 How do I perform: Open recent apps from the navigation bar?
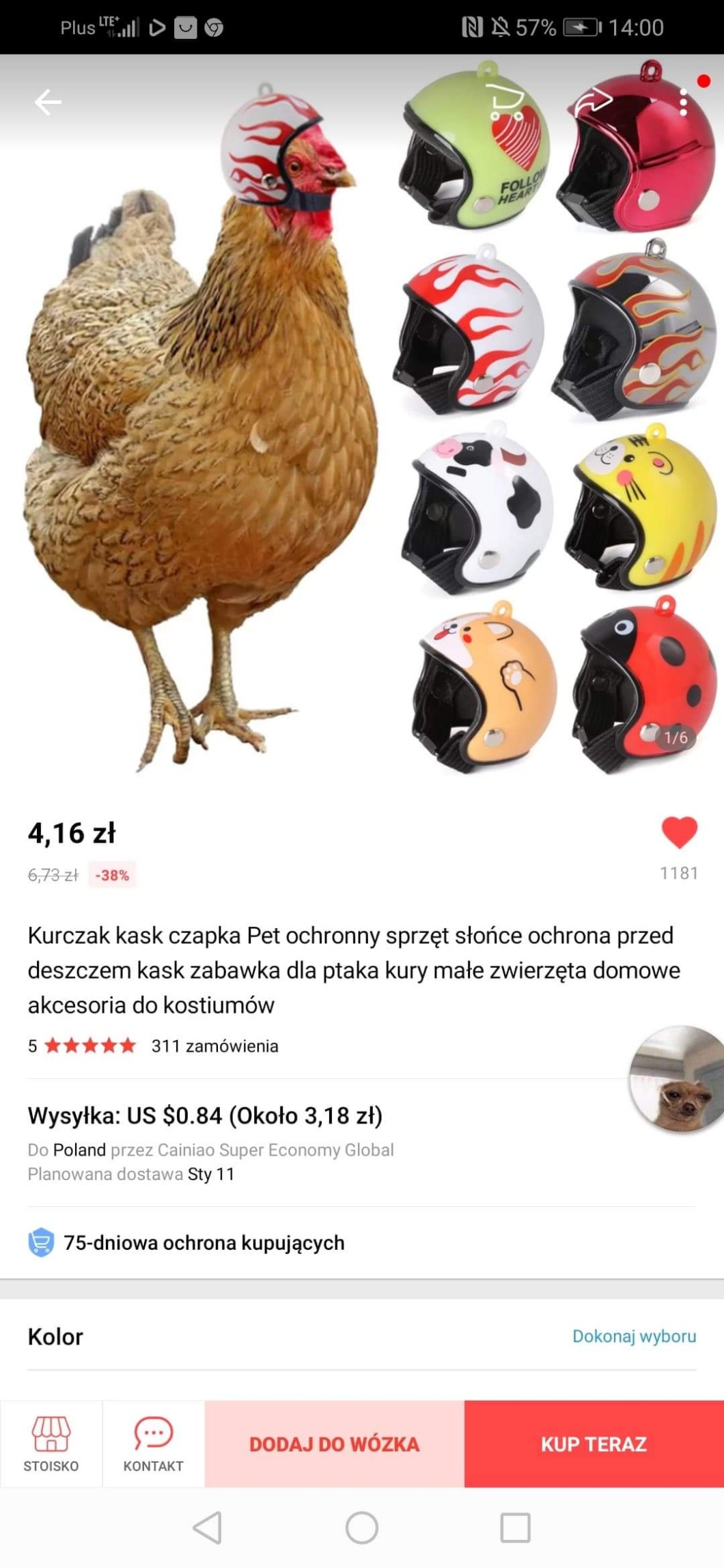[515, 1528]
